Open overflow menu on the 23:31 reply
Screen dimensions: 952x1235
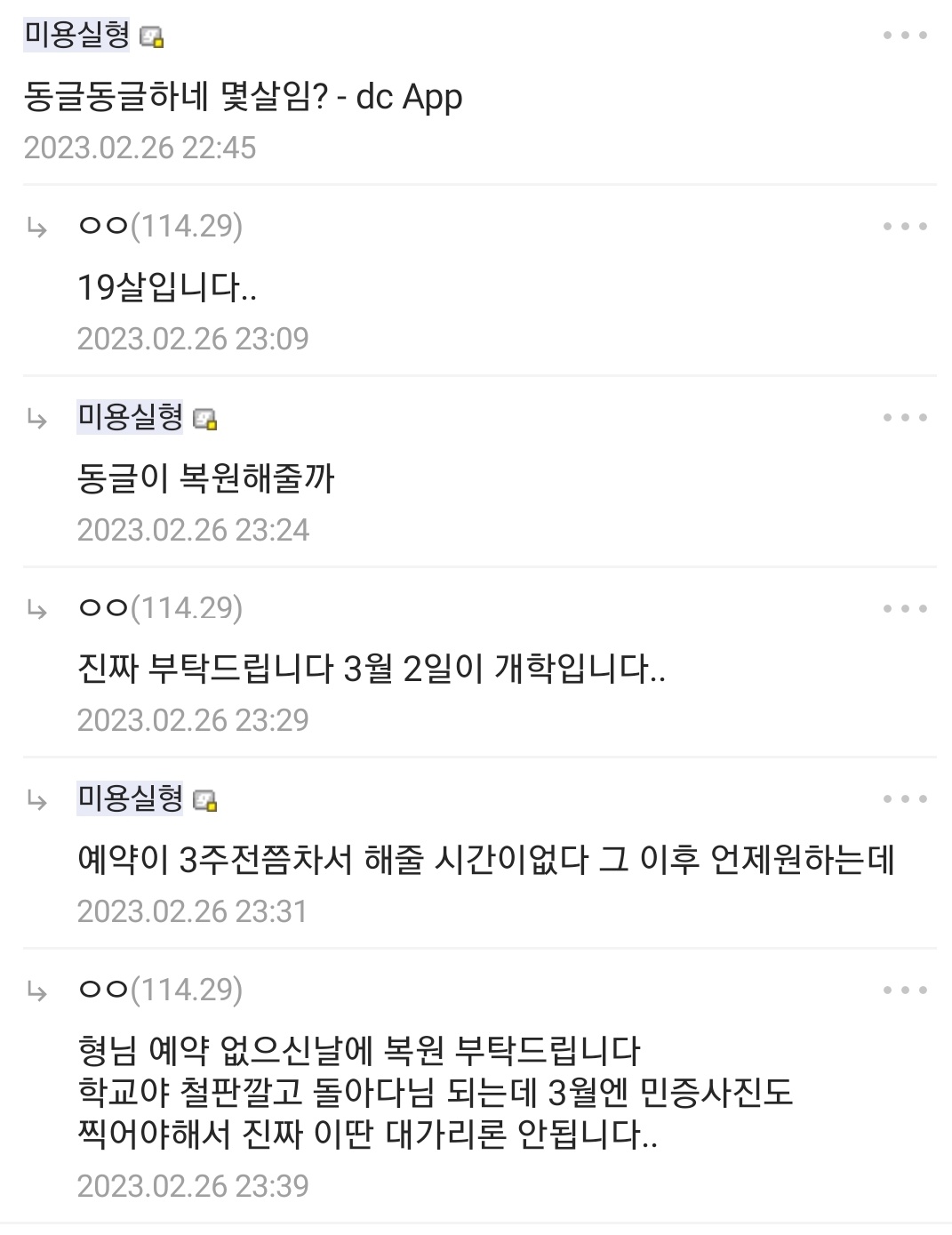[905, 798]
